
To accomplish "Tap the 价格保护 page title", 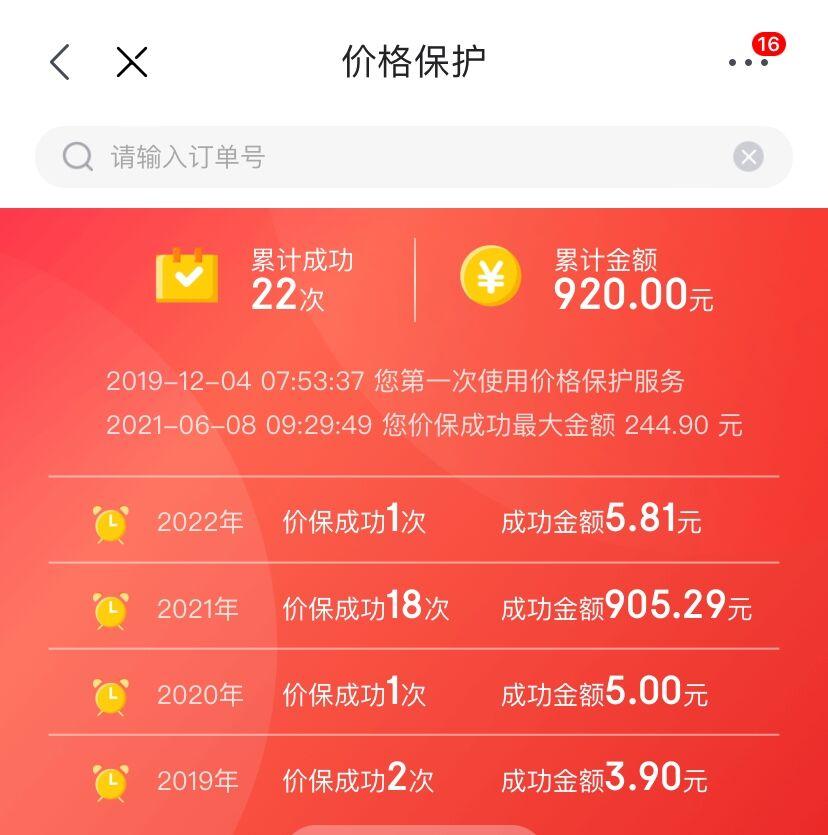I will coord(414,60).
